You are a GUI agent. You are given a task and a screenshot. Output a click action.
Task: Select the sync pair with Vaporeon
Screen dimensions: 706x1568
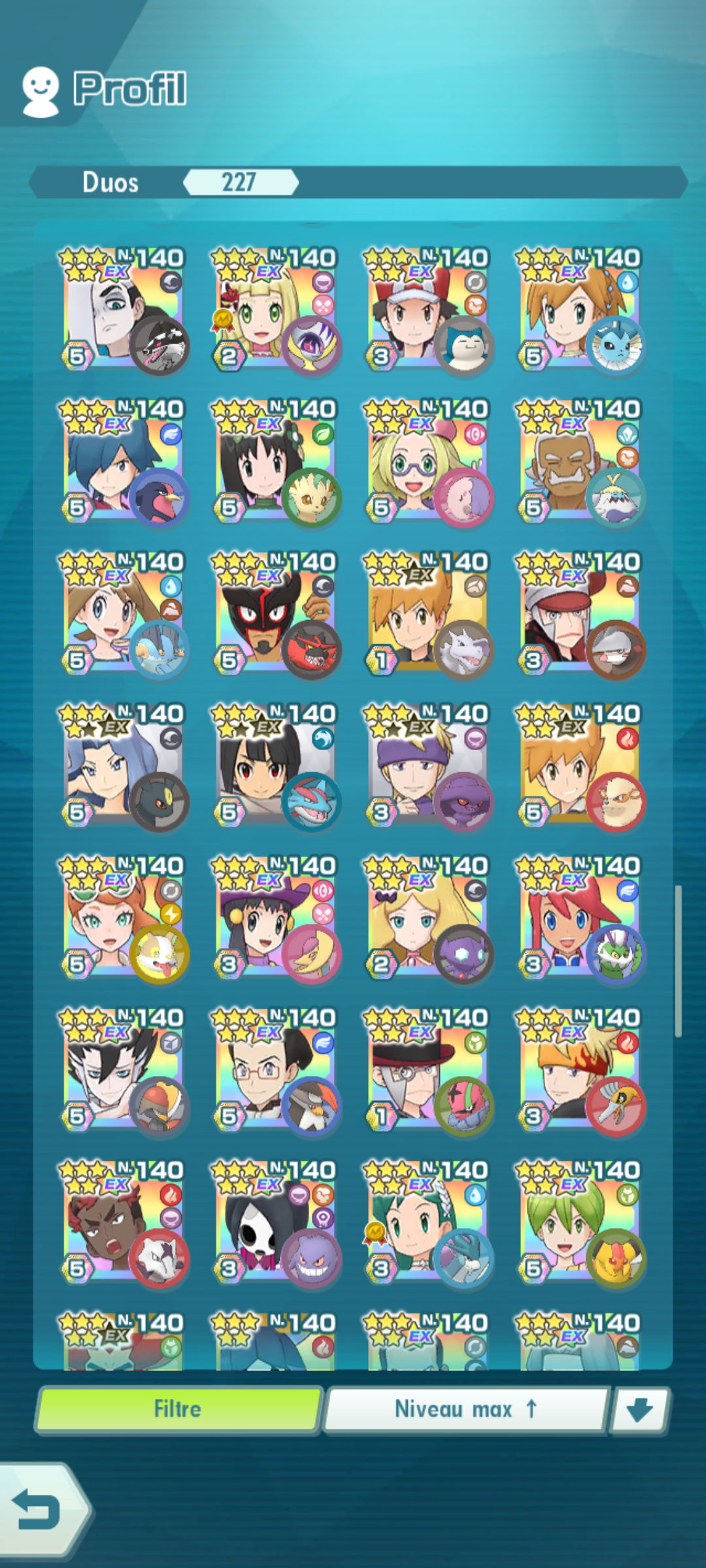(x=579, y=311)
